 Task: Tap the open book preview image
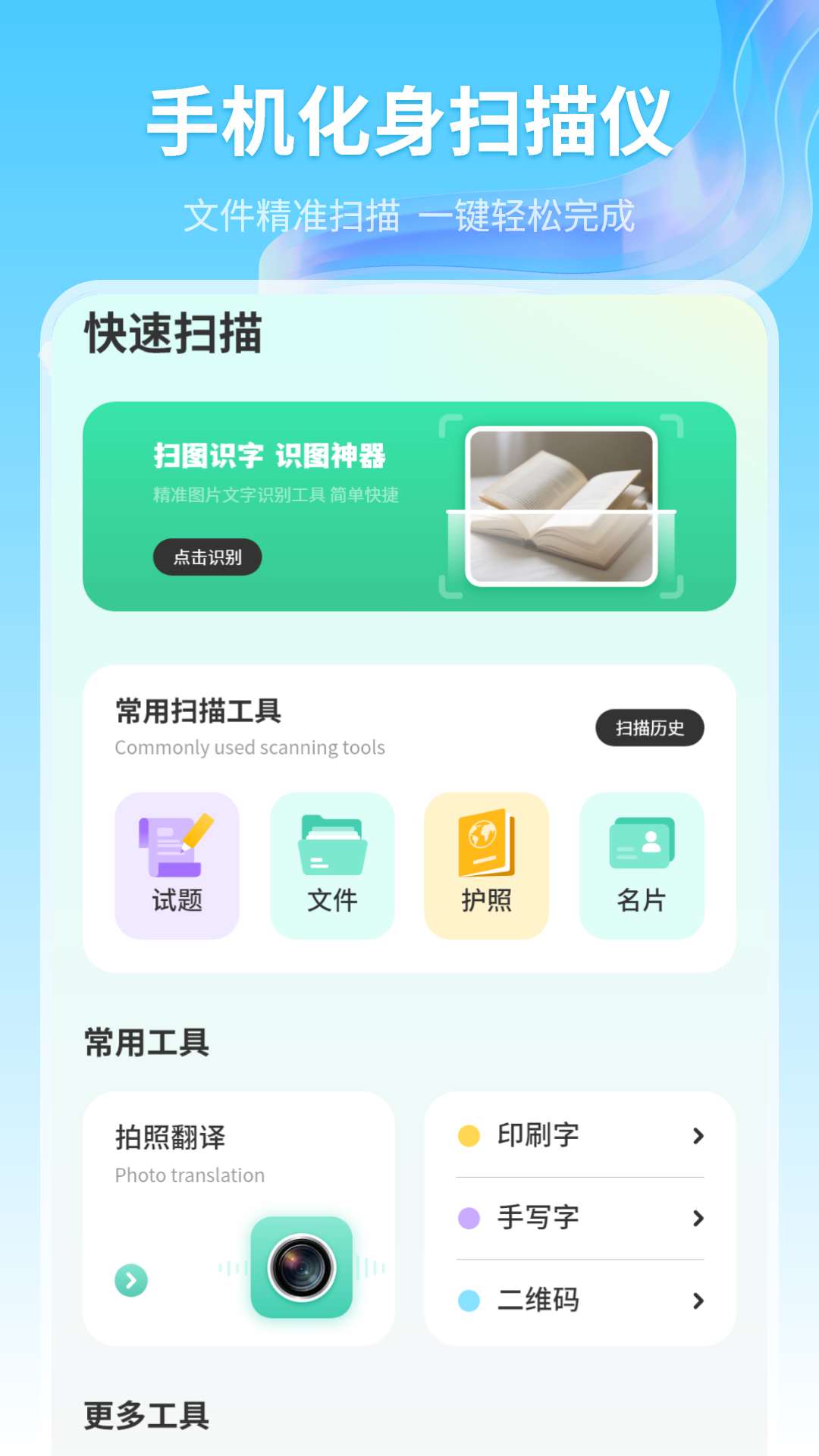(x=561, y=507)
